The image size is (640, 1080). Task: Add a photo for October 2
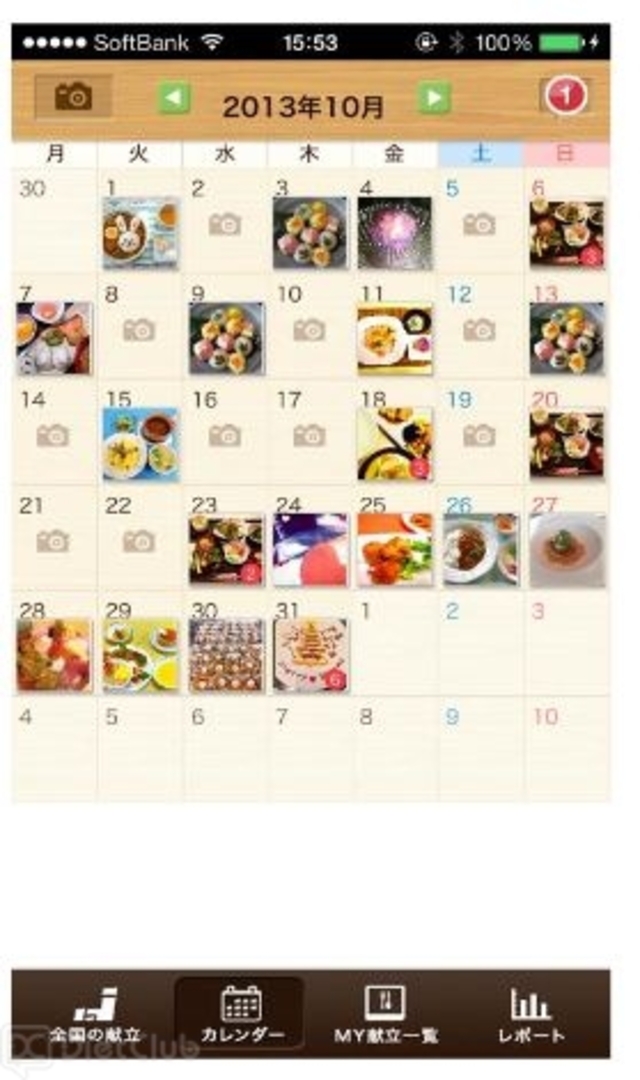(x=225, y=225)
